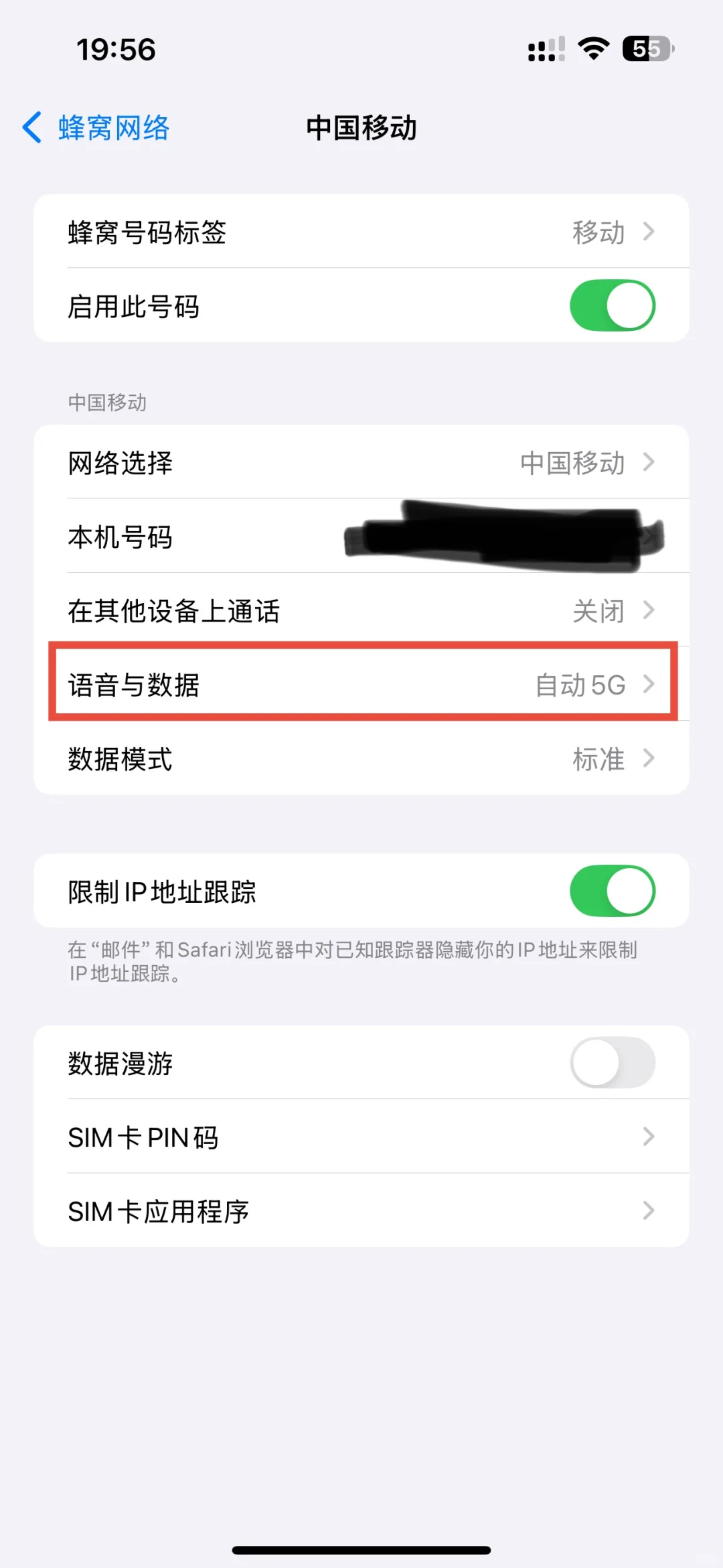Disable 限制 IP 地址跟踪 switch
The width and height of the screenshot is (723, 1568).
[x=612, y=891]
